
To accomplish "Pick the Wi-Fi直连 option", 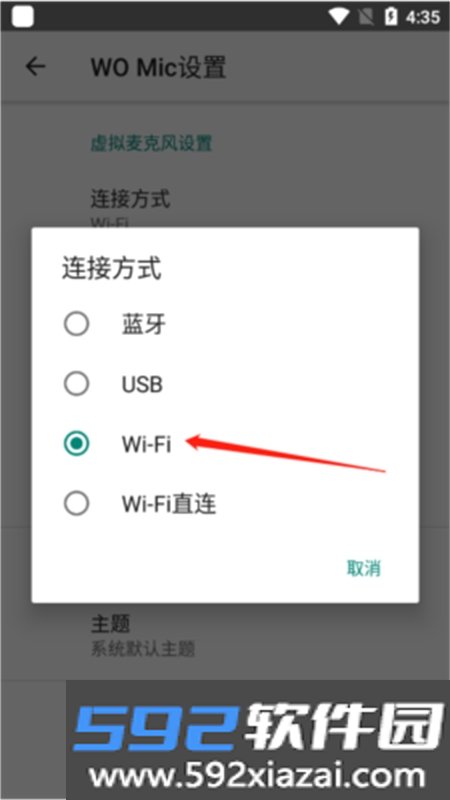I will tap(224, 505).
